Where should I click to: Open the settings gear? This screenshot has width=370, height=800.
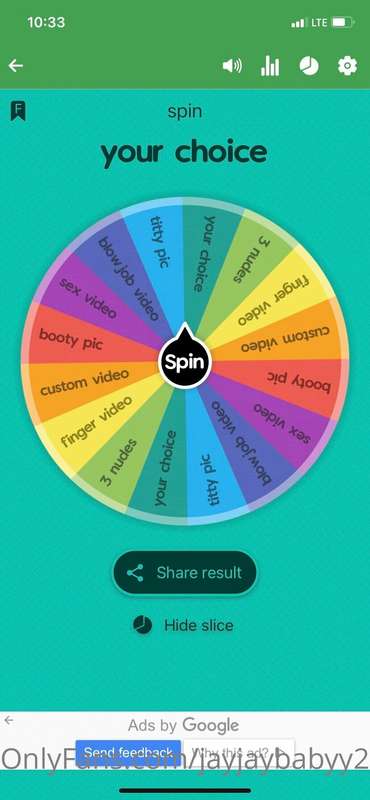tap(348, 66)
